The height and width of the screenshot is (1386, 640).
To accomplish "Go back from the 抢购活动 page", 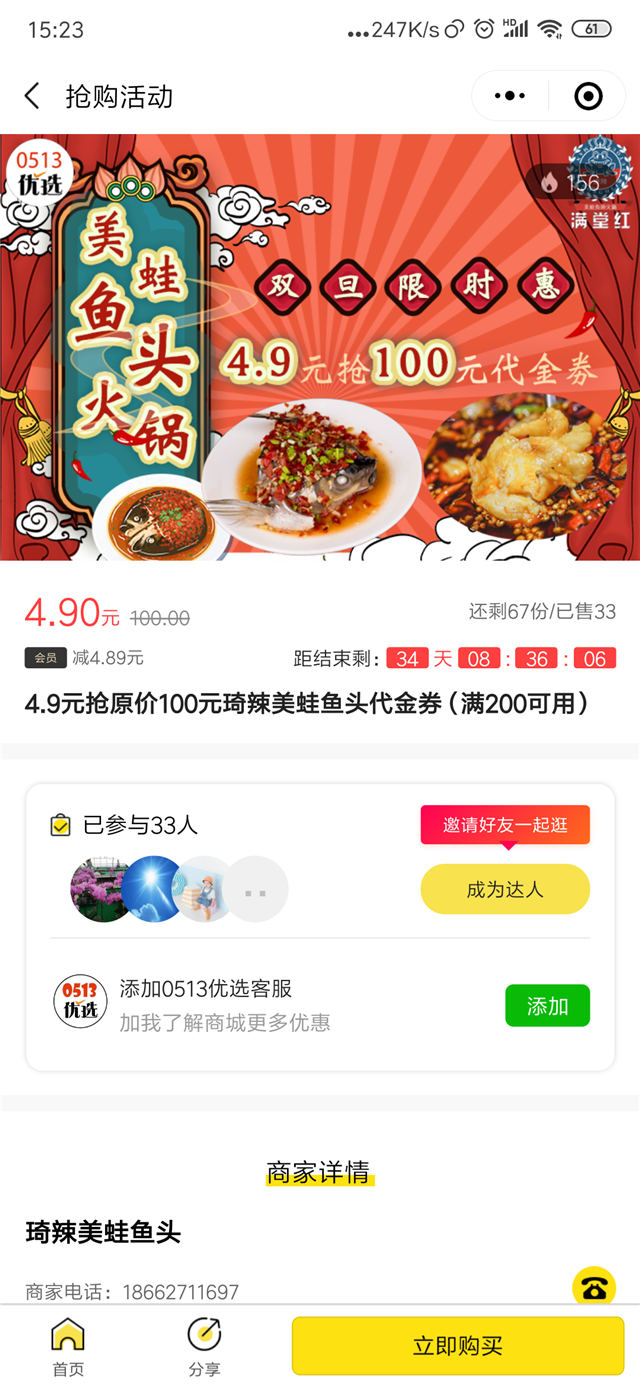I will [x=32, y=96].
